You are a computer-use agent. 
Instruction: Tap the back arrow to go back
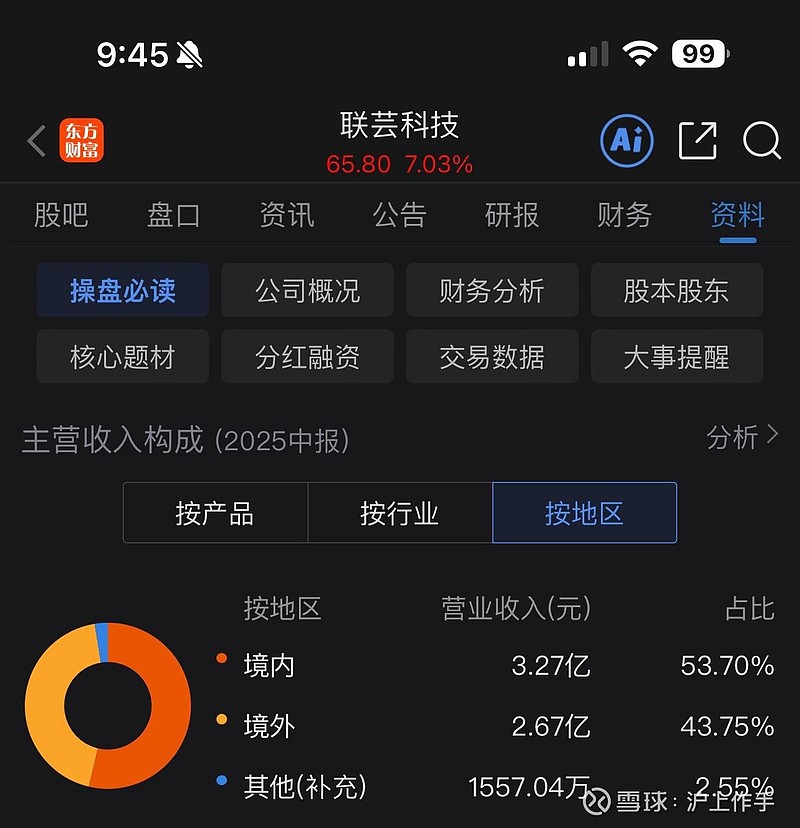[x=36, y=141]
